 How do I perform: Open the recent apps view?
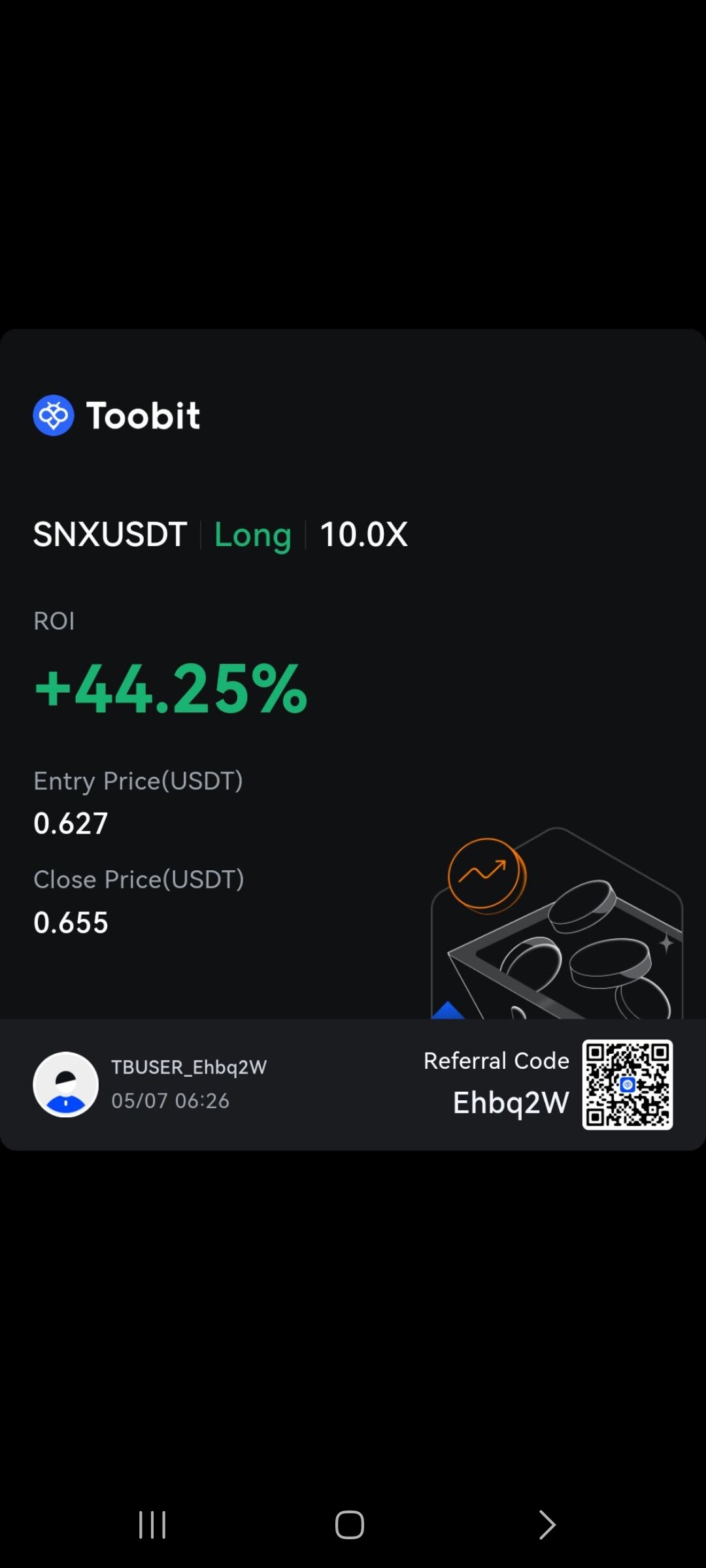[x=152, y=1525]
